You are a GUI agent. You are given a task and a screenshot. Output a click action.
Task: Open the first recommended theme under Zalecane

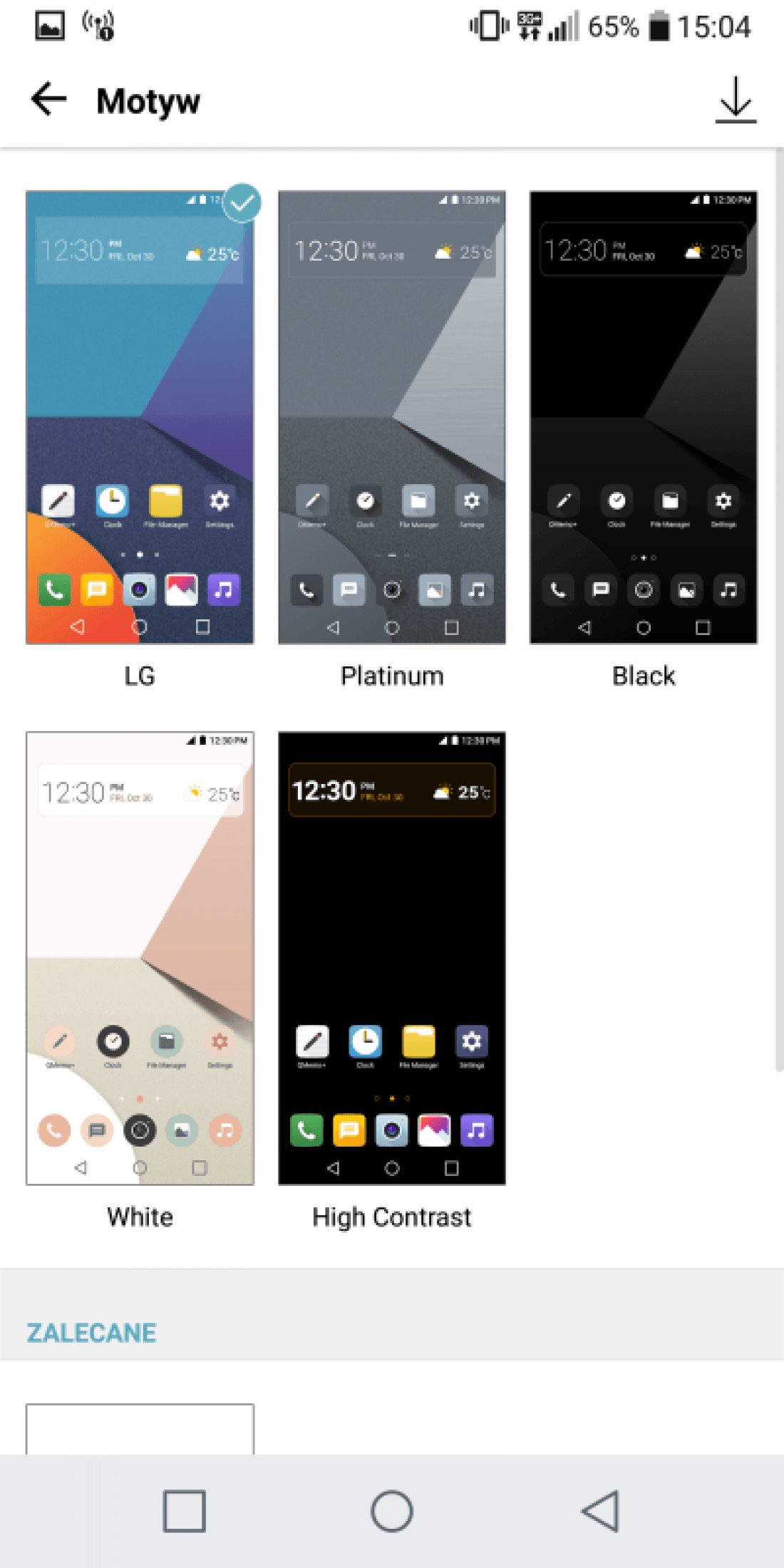(x=140, y=1428)
